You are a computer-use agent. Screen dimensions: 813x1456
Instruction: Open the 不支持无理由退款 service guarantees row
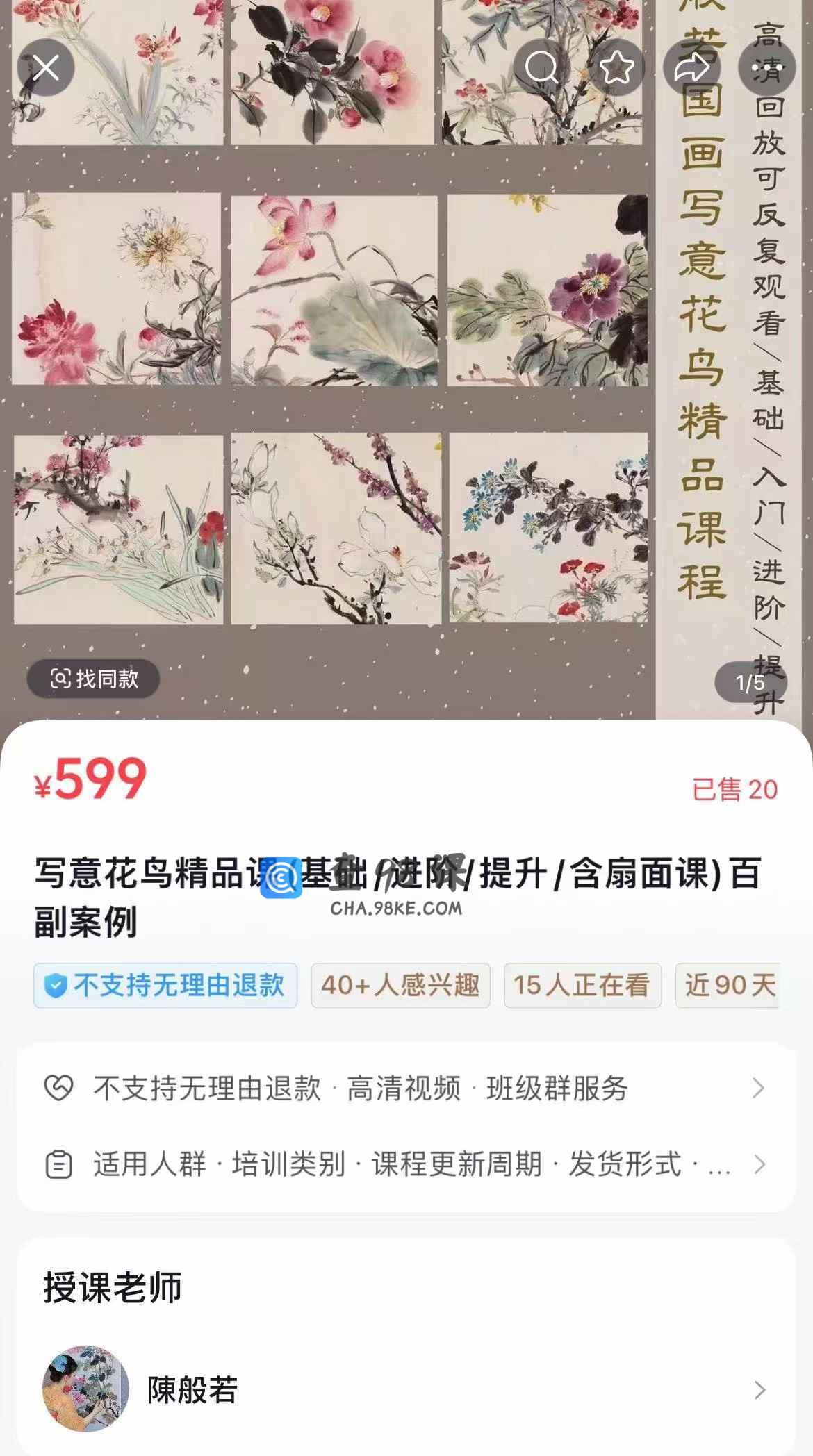pyautogui.click(x=406, y=1088)
